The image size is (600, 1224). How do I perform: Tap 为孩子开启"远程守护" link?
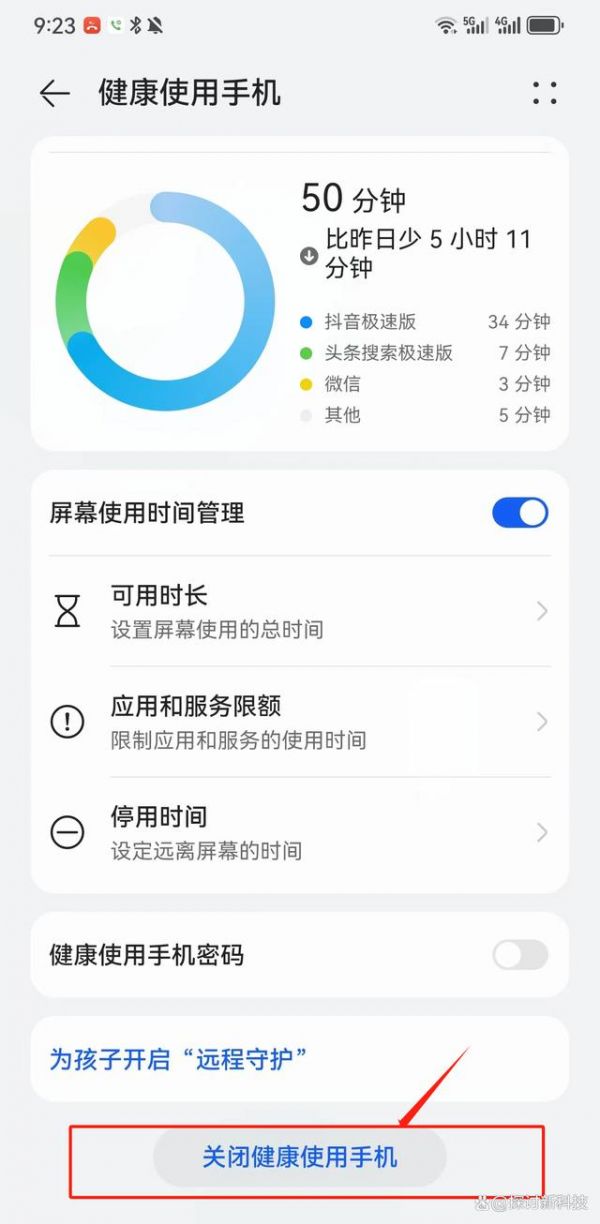coord(178,1059)
